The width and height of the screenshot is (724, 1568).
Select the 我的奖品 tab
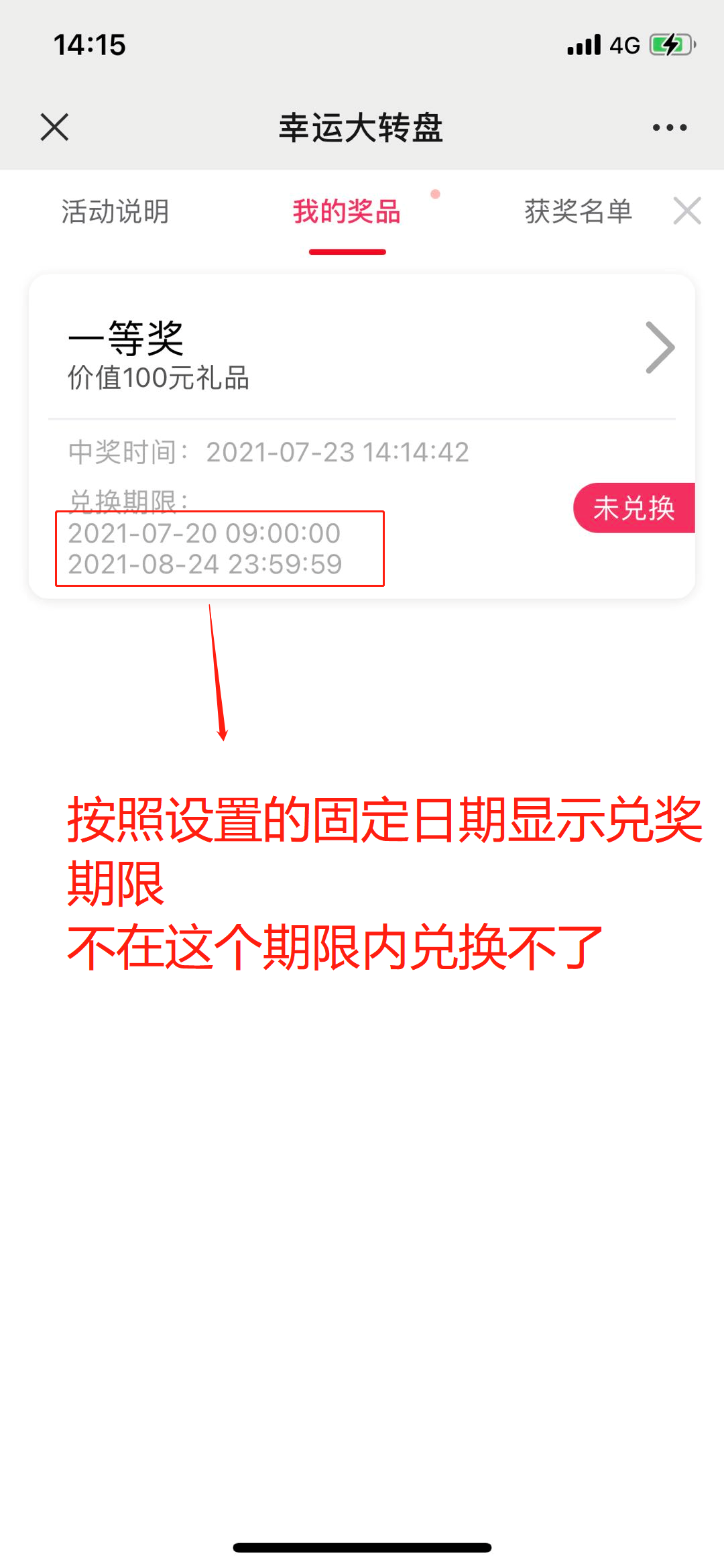click(347, 212)
